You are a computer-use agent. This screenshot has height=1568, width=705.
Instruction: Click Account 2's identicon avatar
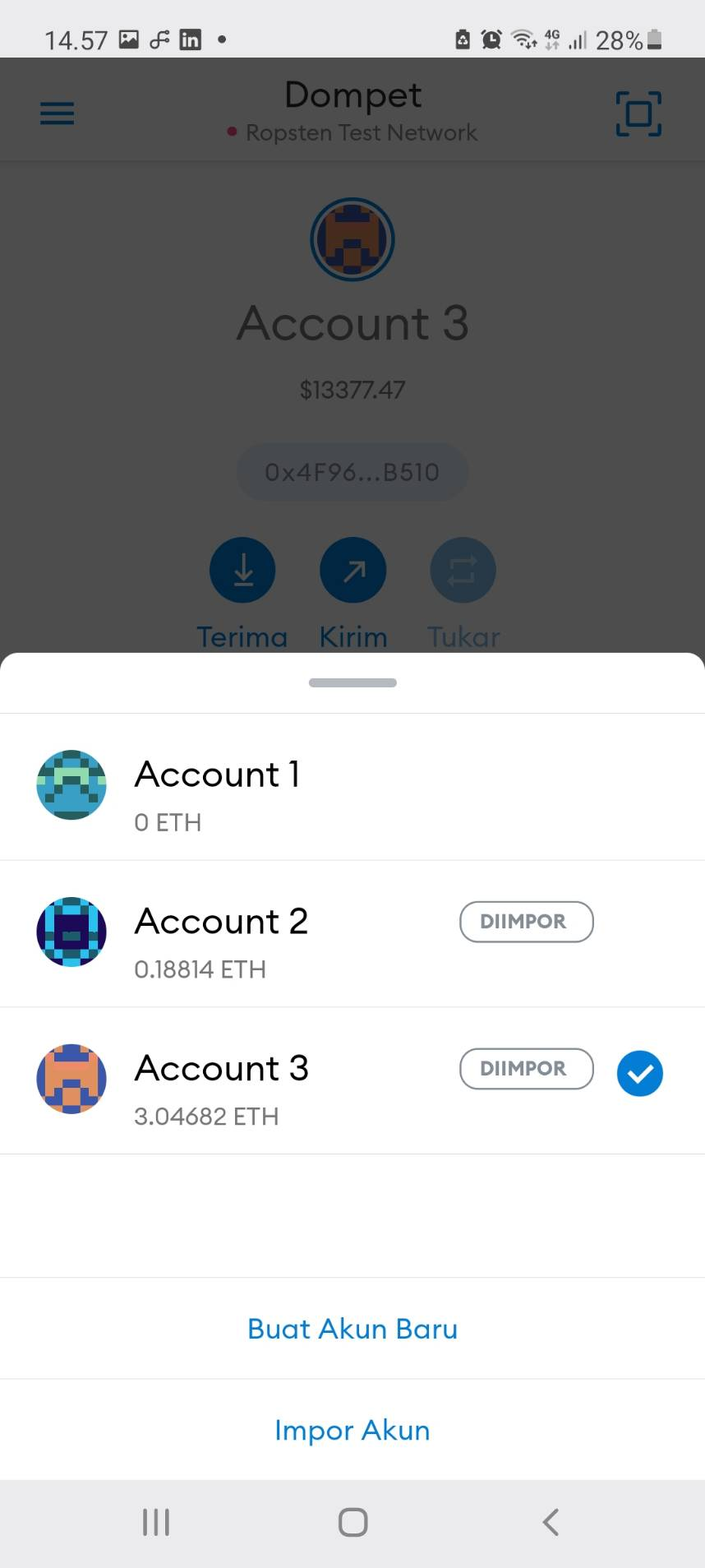(x=71, y=932)
